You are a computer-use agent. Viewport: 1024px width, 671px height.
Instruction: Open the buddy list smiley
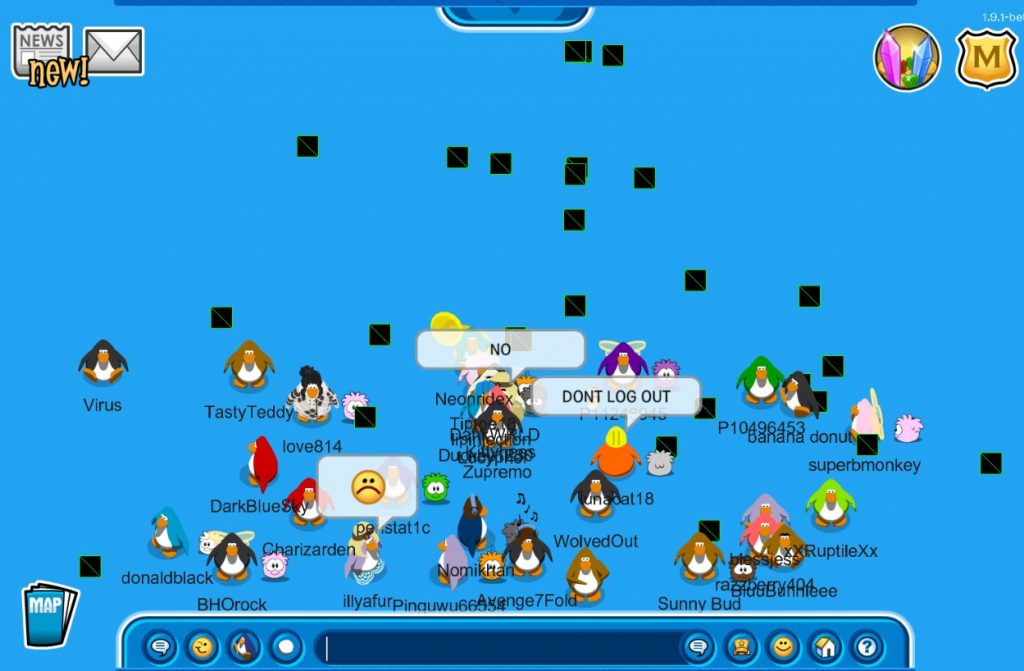pos(783,647)
